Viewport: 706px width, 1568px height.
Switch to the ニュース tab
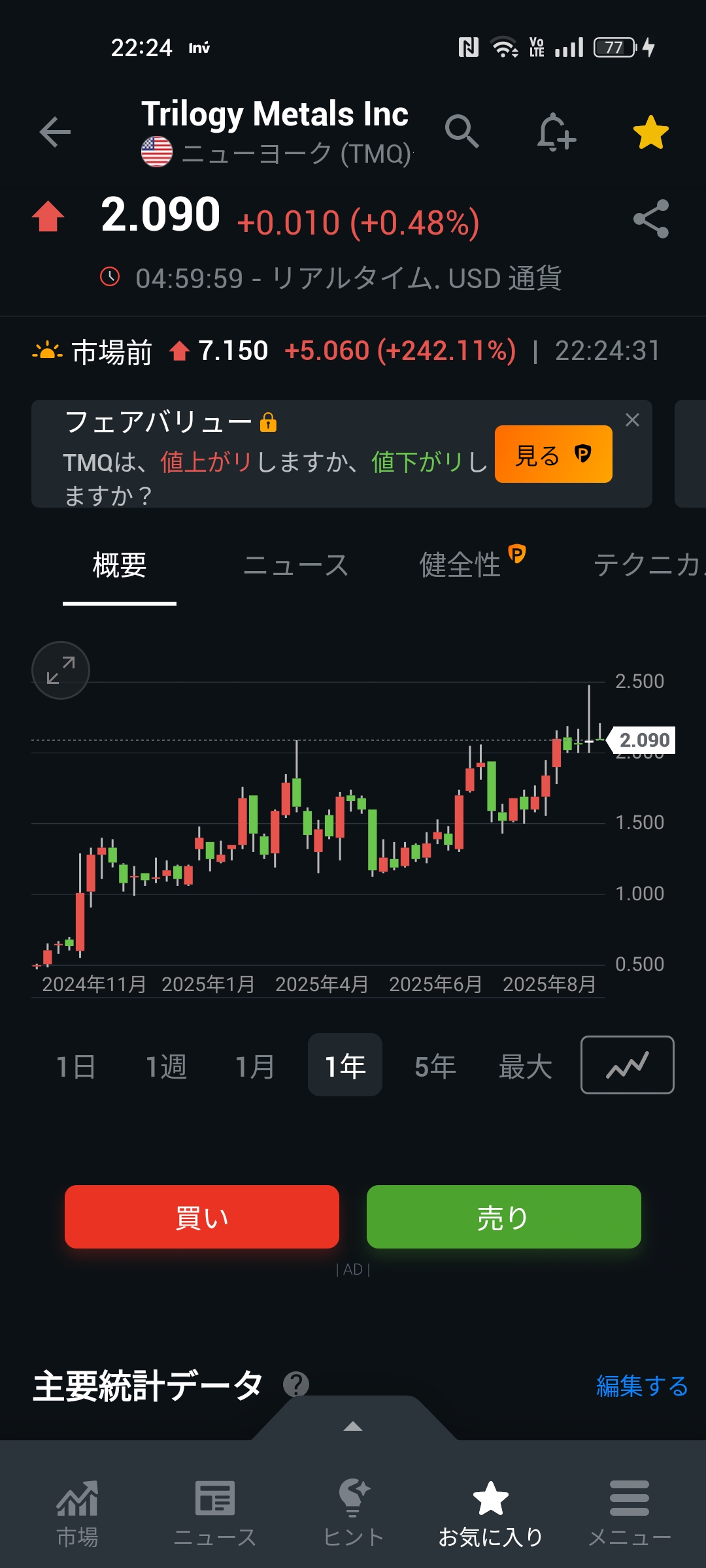(x=295, y=565)
